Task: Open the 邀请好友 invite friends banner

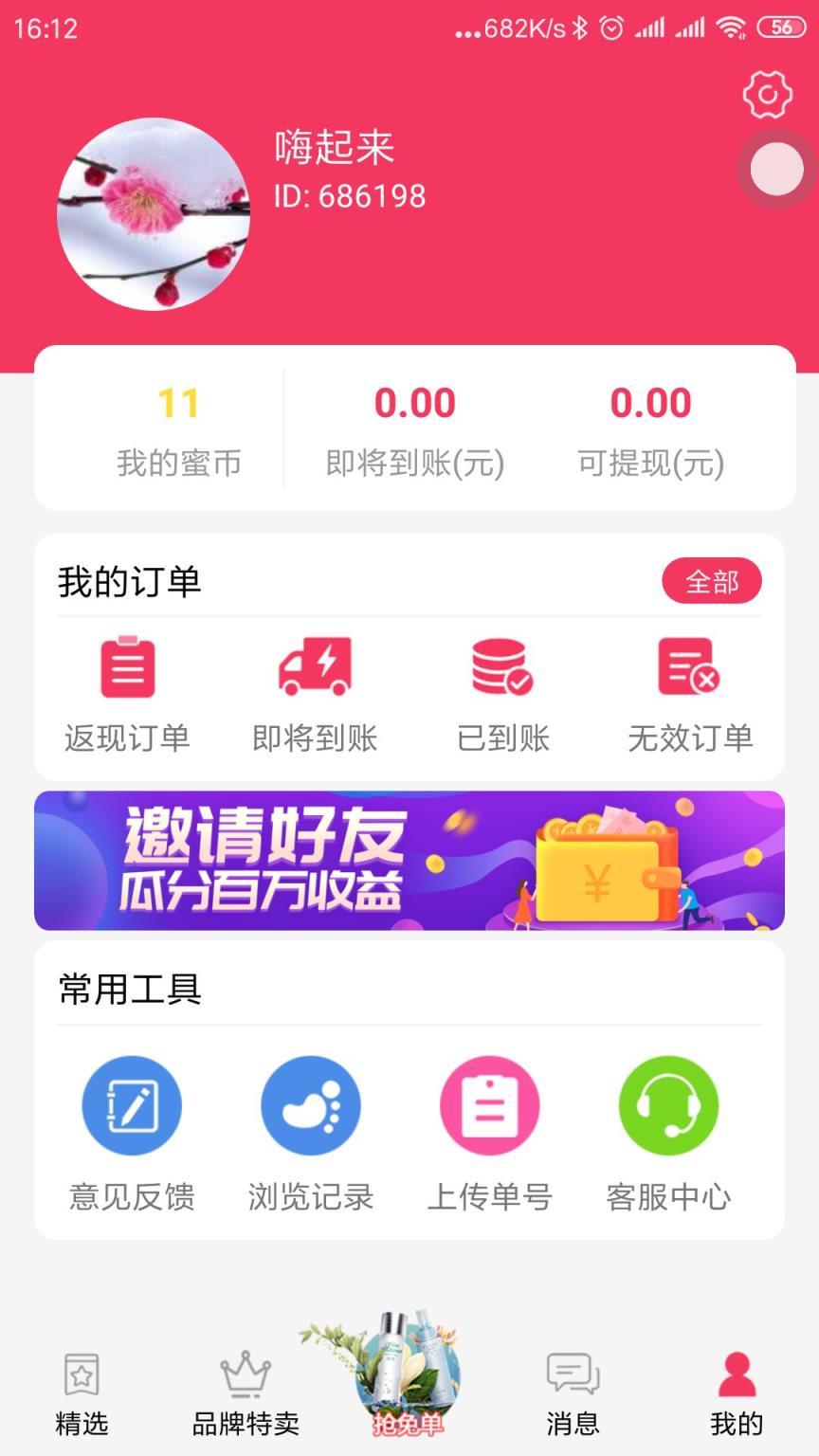Action: [409, 860]
